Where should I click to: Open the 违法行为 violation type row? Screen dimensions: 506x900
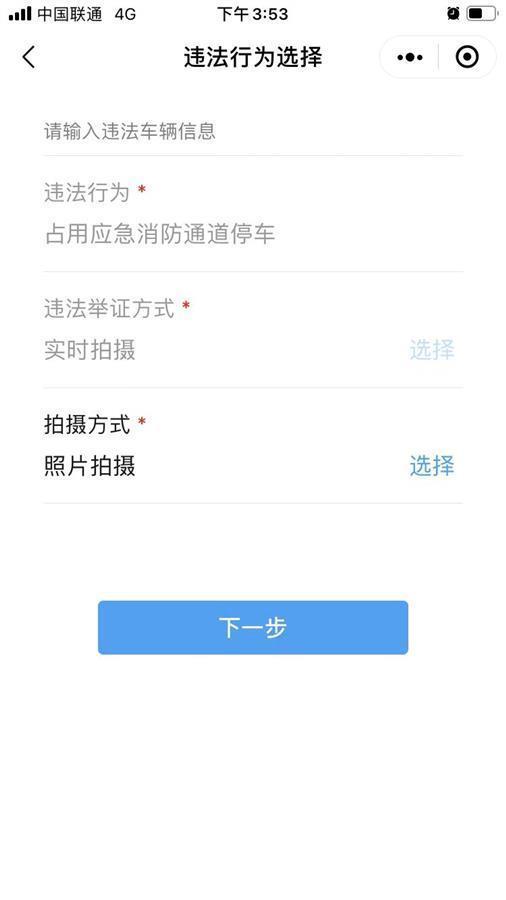(x=252, y=214)
